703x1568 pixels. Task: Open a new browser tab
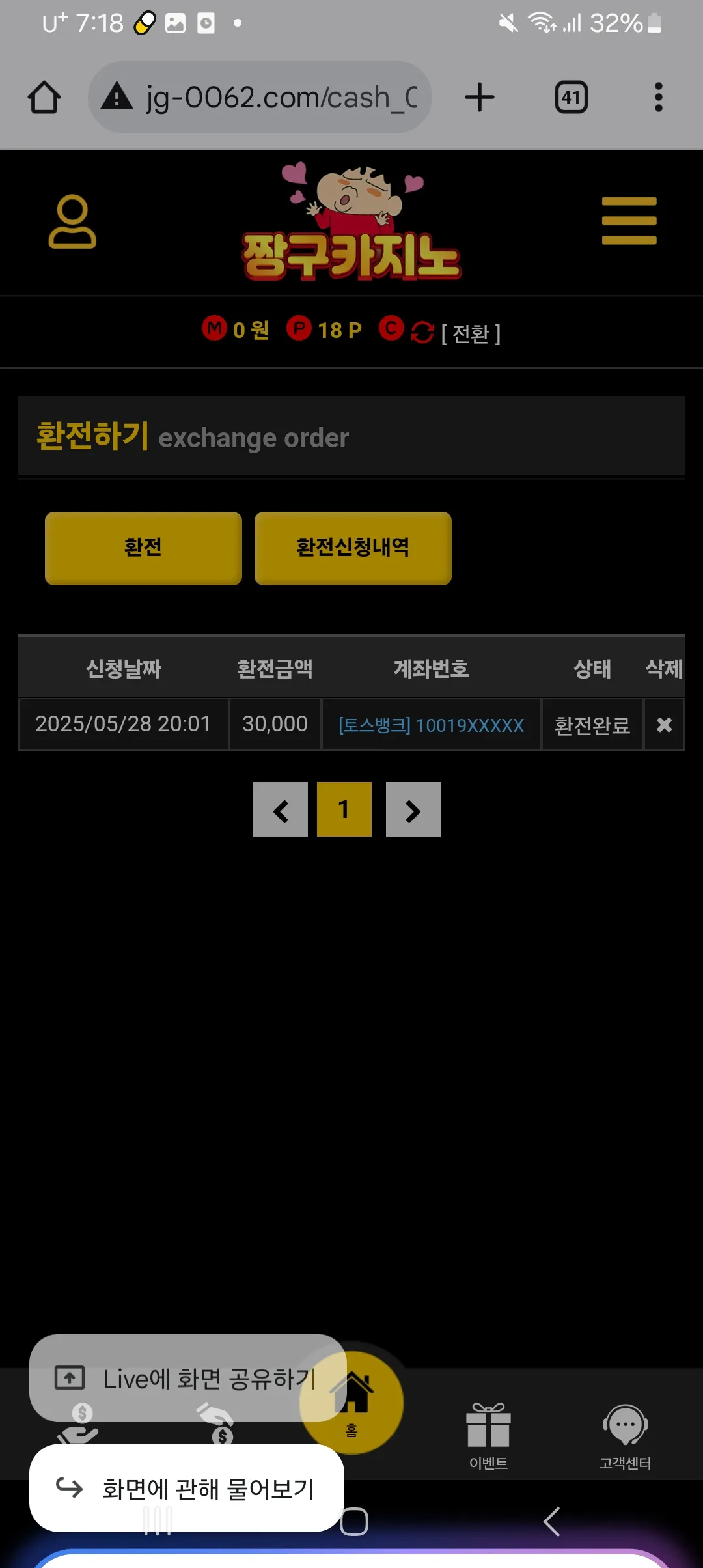pos(480,97)
